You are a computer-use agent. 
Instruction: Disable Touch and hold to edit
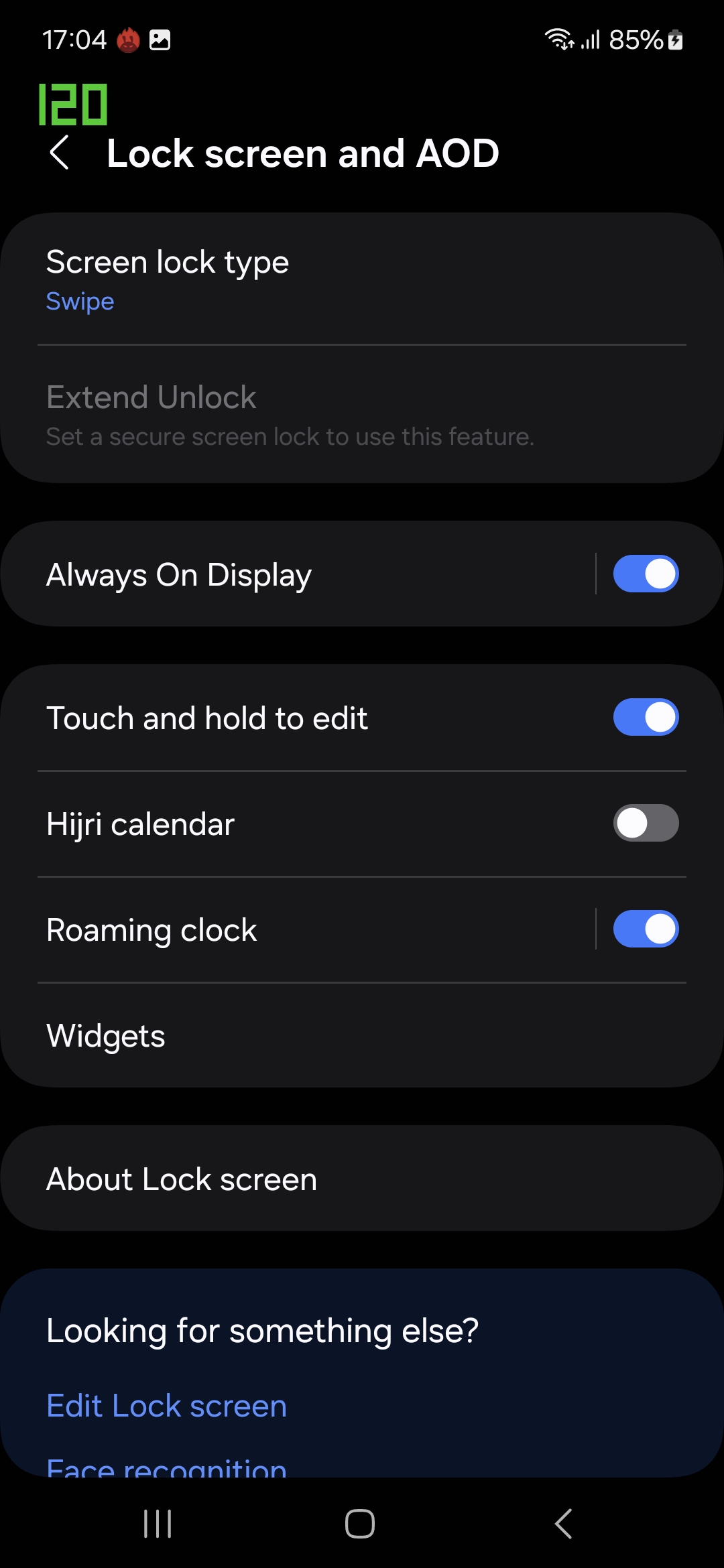pyautogui.click(x=645, y=718)
